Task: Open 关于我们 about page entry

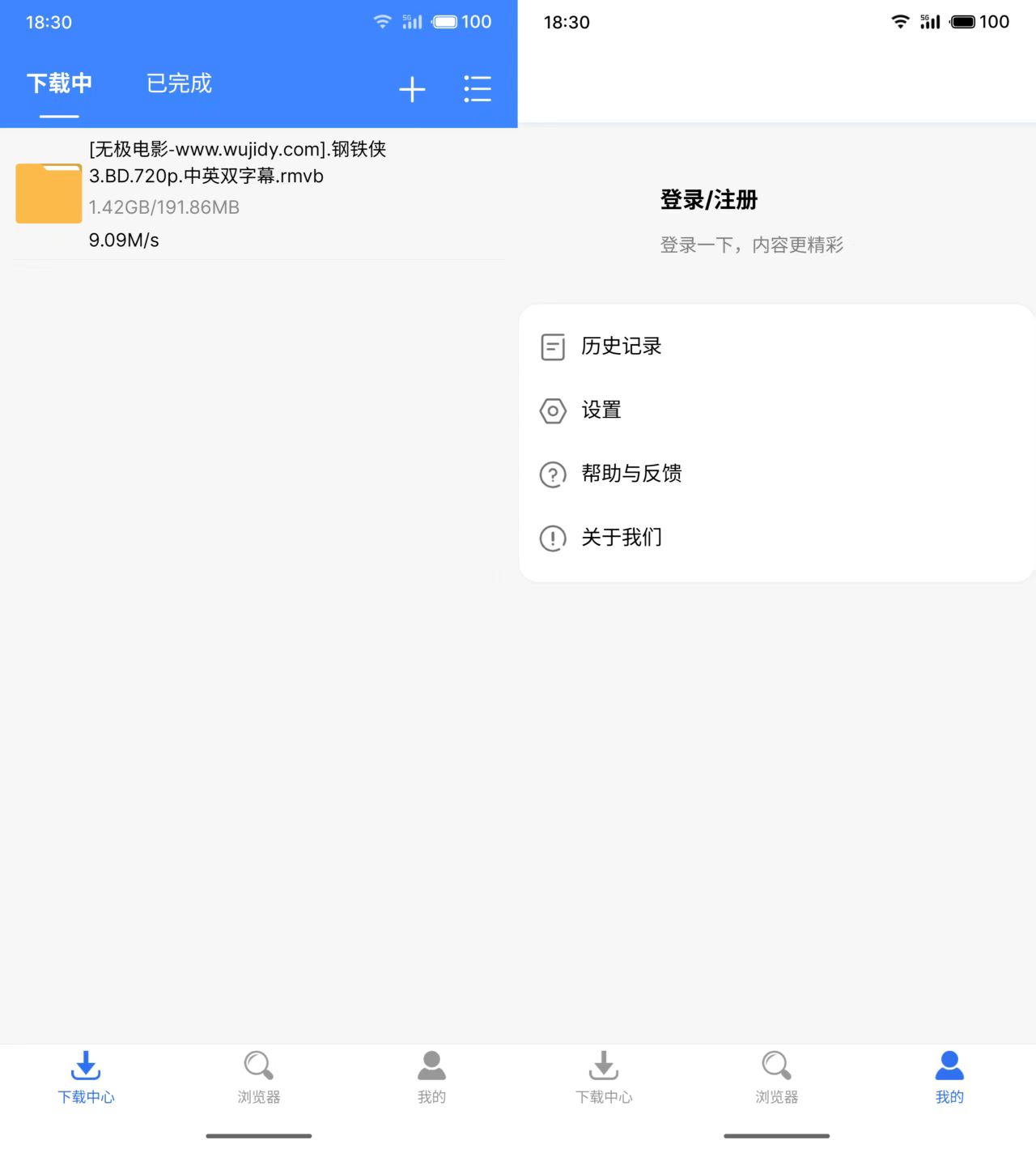Action: 621,538
